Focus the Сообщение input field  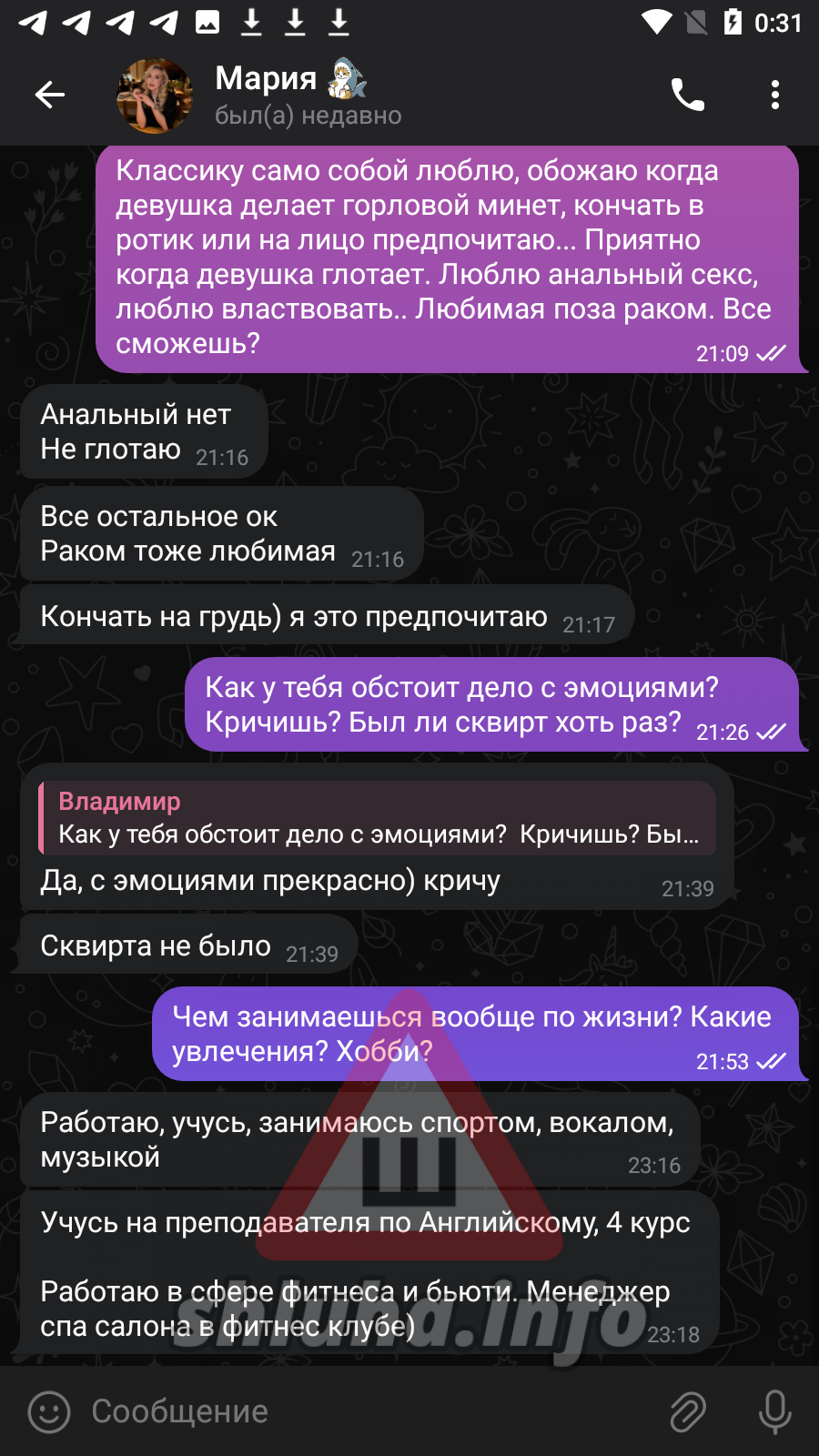[364, 1411]
